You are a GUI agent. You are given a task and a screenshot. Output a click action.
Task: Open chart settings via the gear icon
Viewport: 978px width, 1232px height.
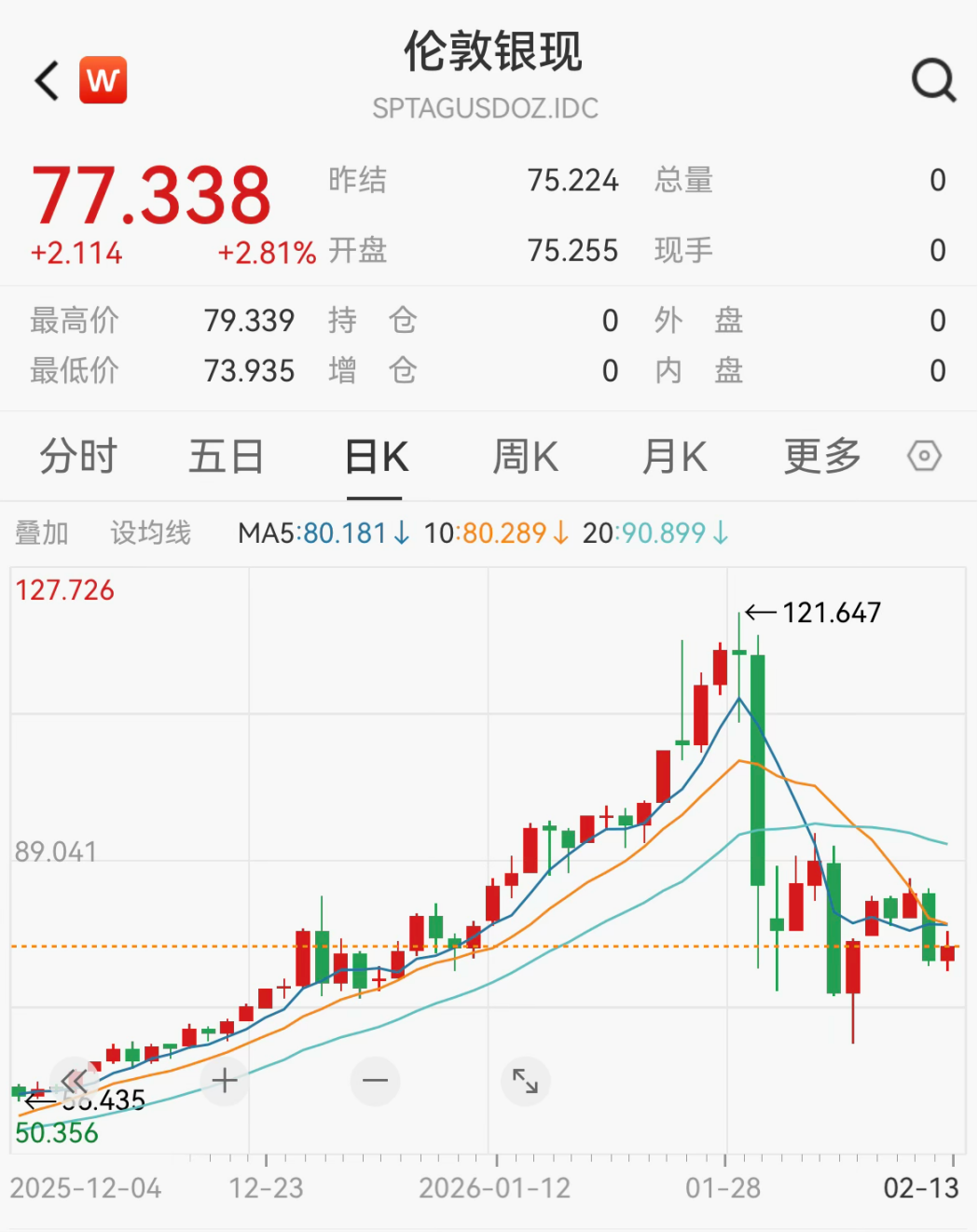coord(924,455)
